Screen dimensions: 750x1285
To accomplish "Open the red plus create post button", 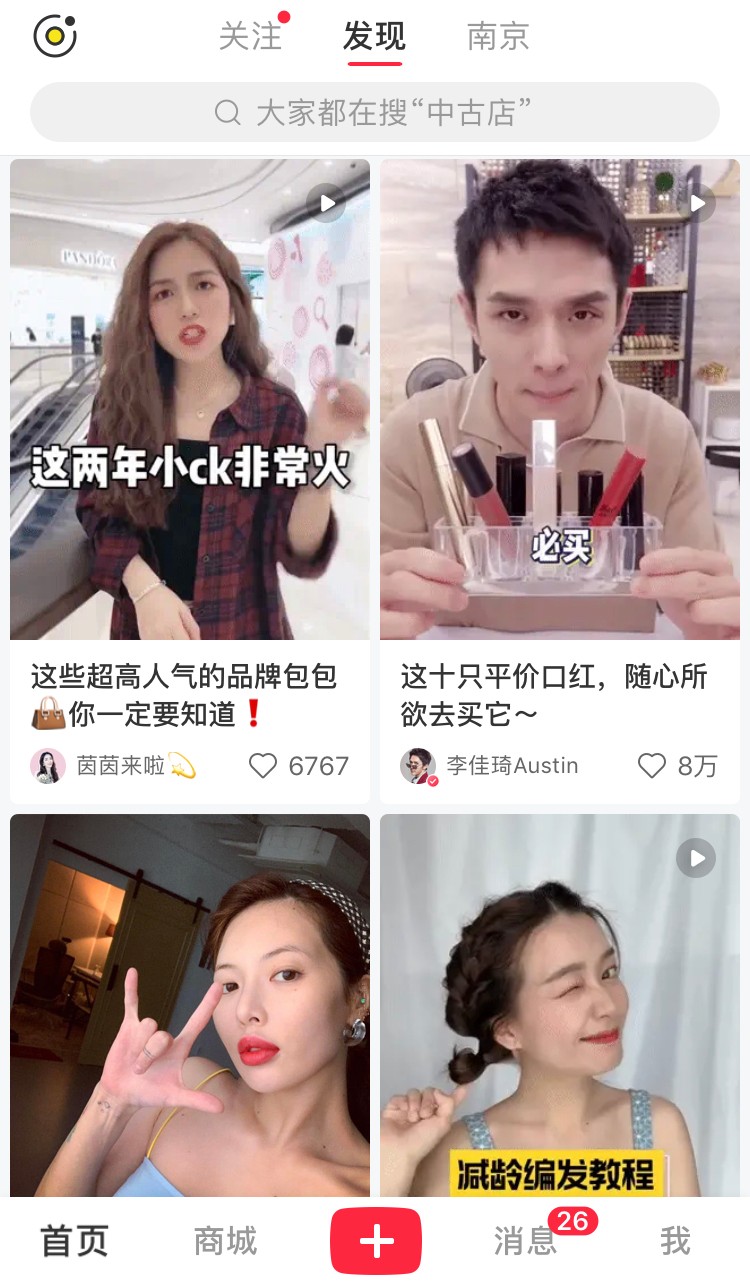I will (x=375, y=1239).
